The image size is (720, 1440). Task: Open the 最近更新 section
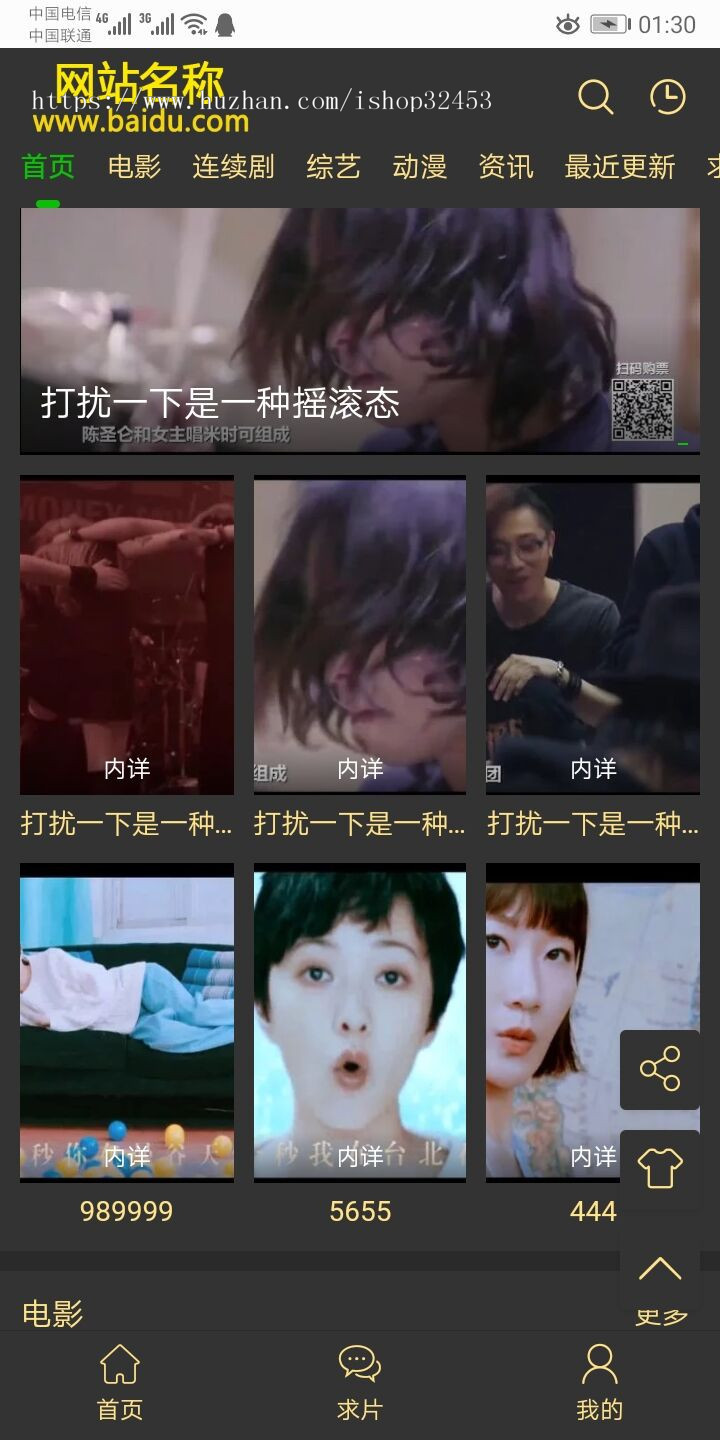coord(622,167)
